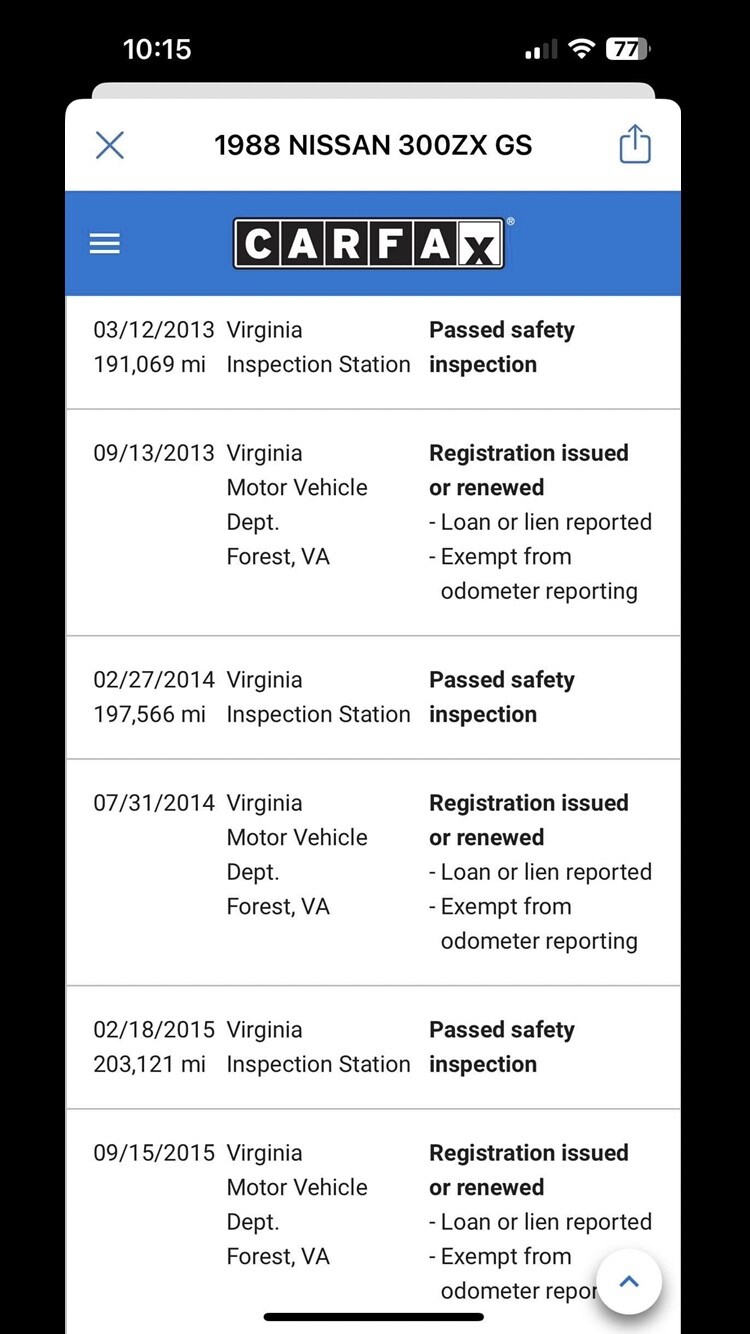This screenshot has width=750, height=1334.
Task: Tap the scroll-to-top arrow button
Action: [629, 1282]
